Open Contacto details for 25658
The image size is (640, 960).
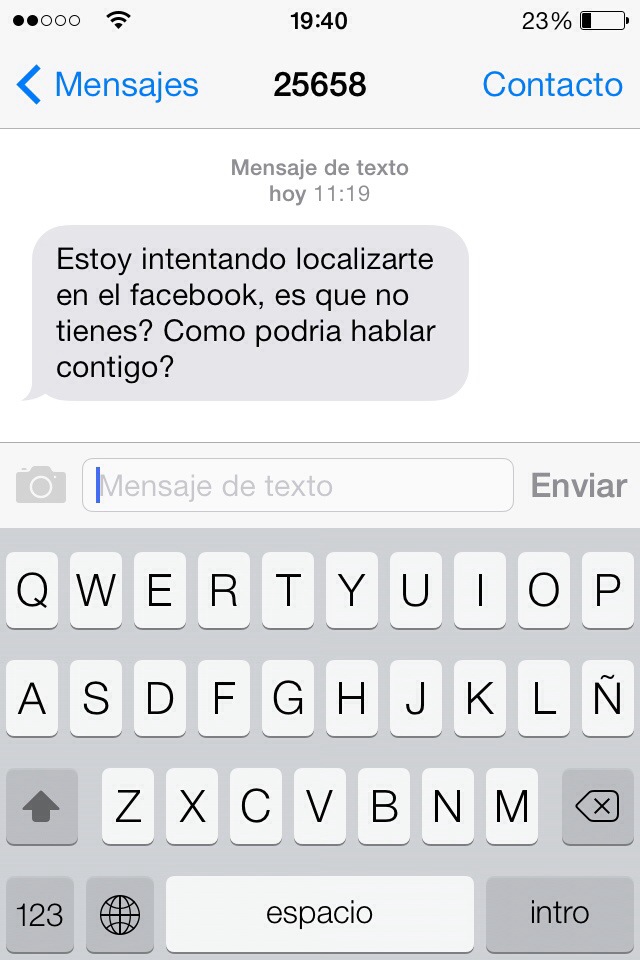coord(552,85)
